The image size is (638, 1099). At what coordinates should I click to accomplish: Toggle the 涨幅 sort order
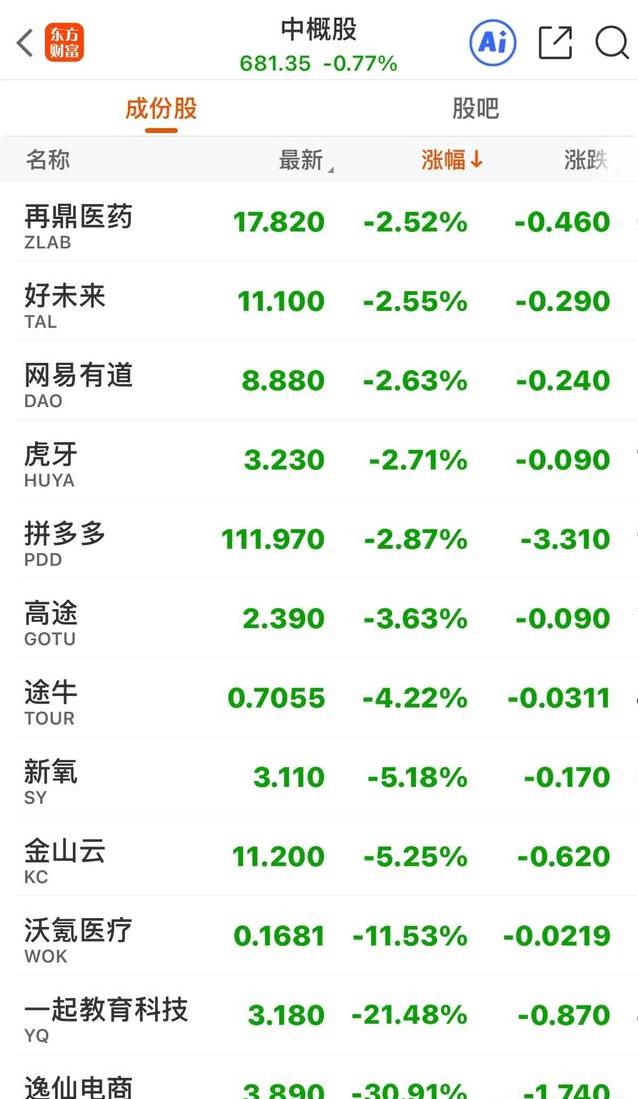click(x=452, y=160)
